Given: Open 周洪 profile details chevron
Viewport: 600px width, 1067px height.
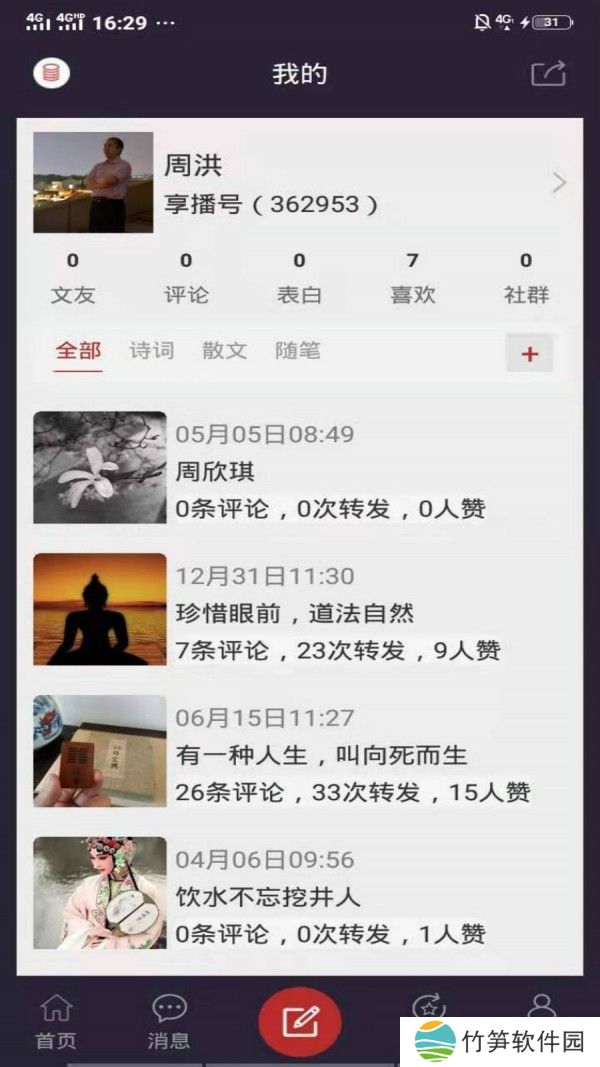Looking at the screenshot, I should [x=559, y=182].
